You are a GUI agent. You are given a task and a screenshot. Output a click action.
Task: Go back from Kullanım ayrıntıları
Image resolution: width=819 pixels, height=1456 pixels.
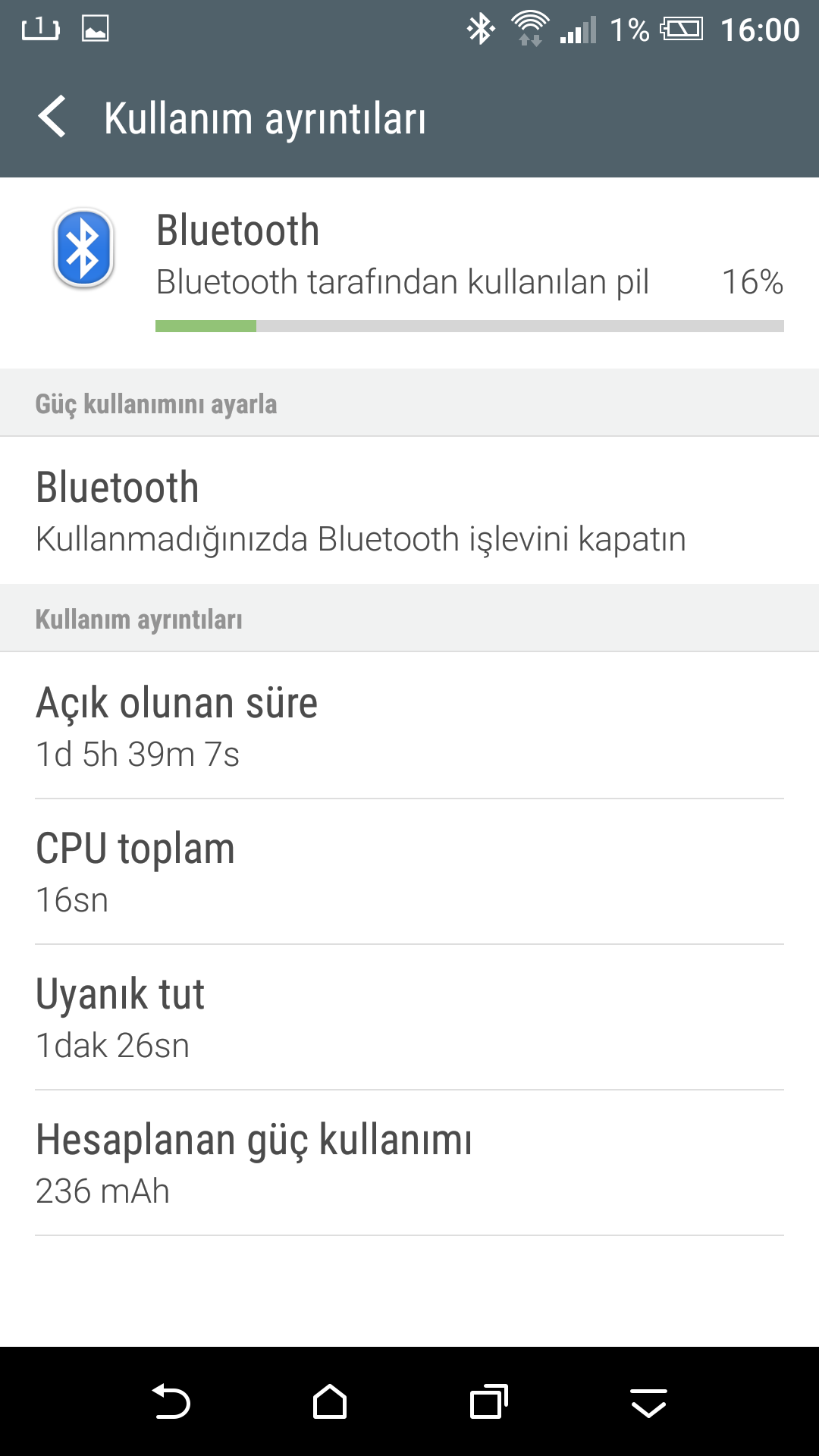coord(52,118)
